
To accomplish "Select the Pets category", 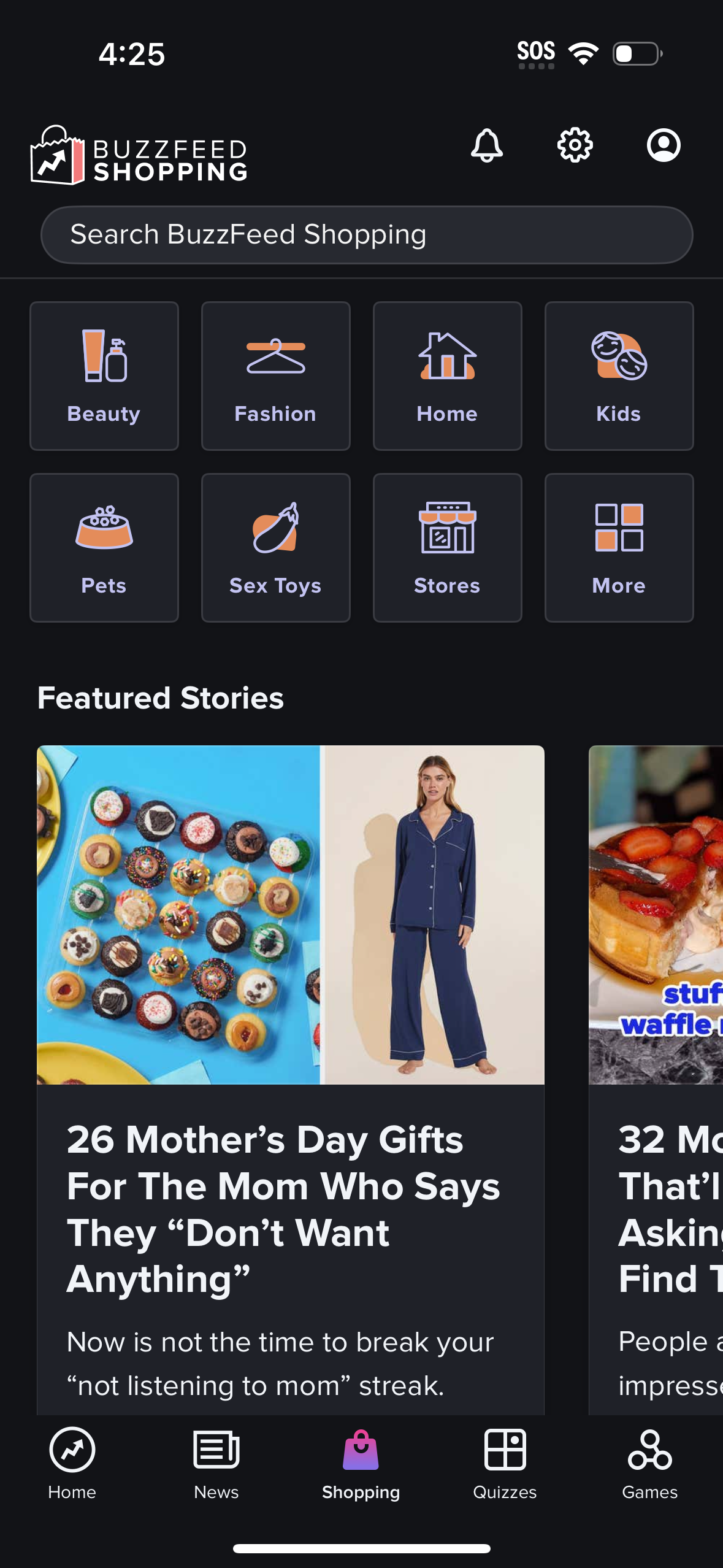I will (x=104, y=547).
